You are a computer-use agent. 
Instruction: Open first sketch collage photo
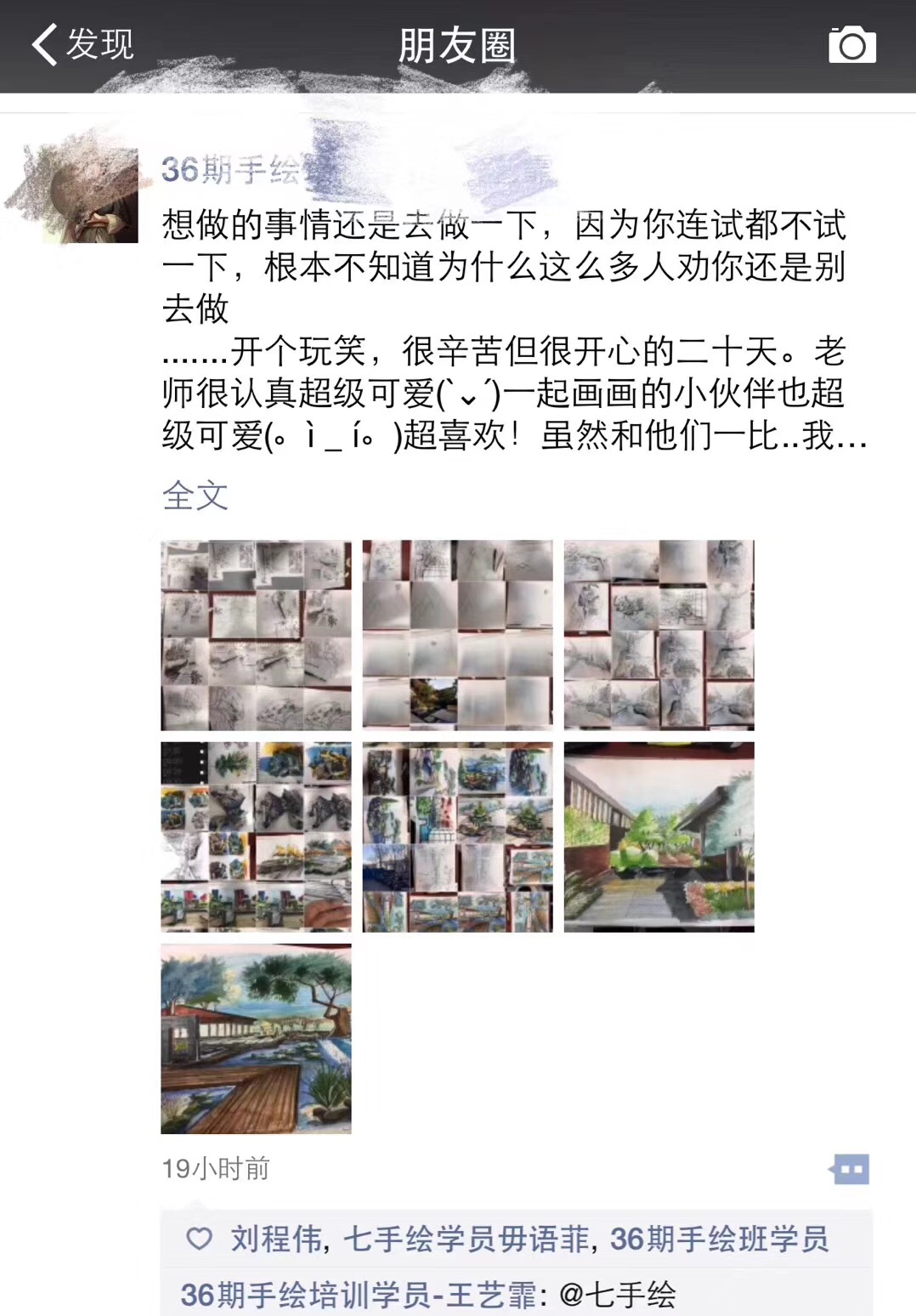[x=256, y=635]
